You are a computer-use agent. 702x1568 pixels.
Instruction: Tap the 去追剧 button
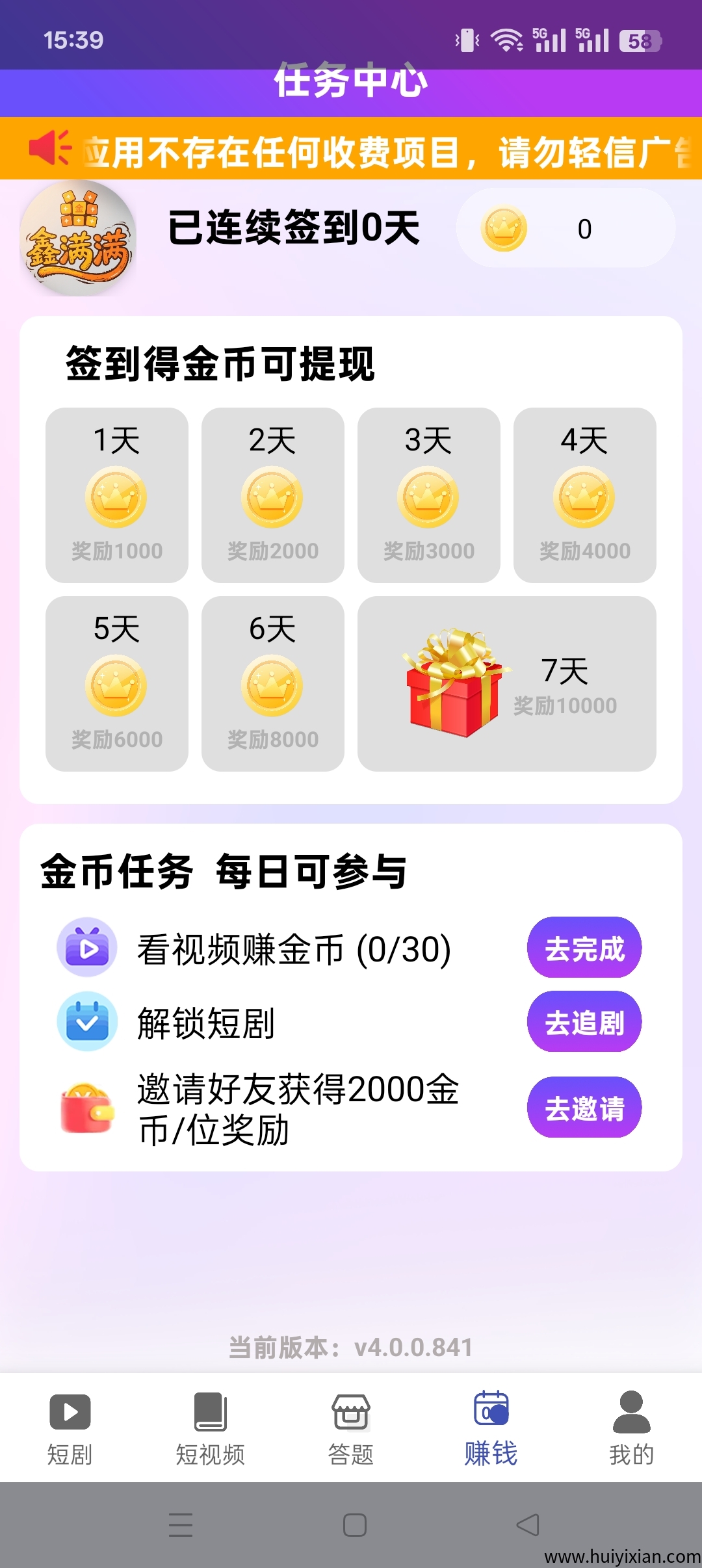pos(584,1022)
